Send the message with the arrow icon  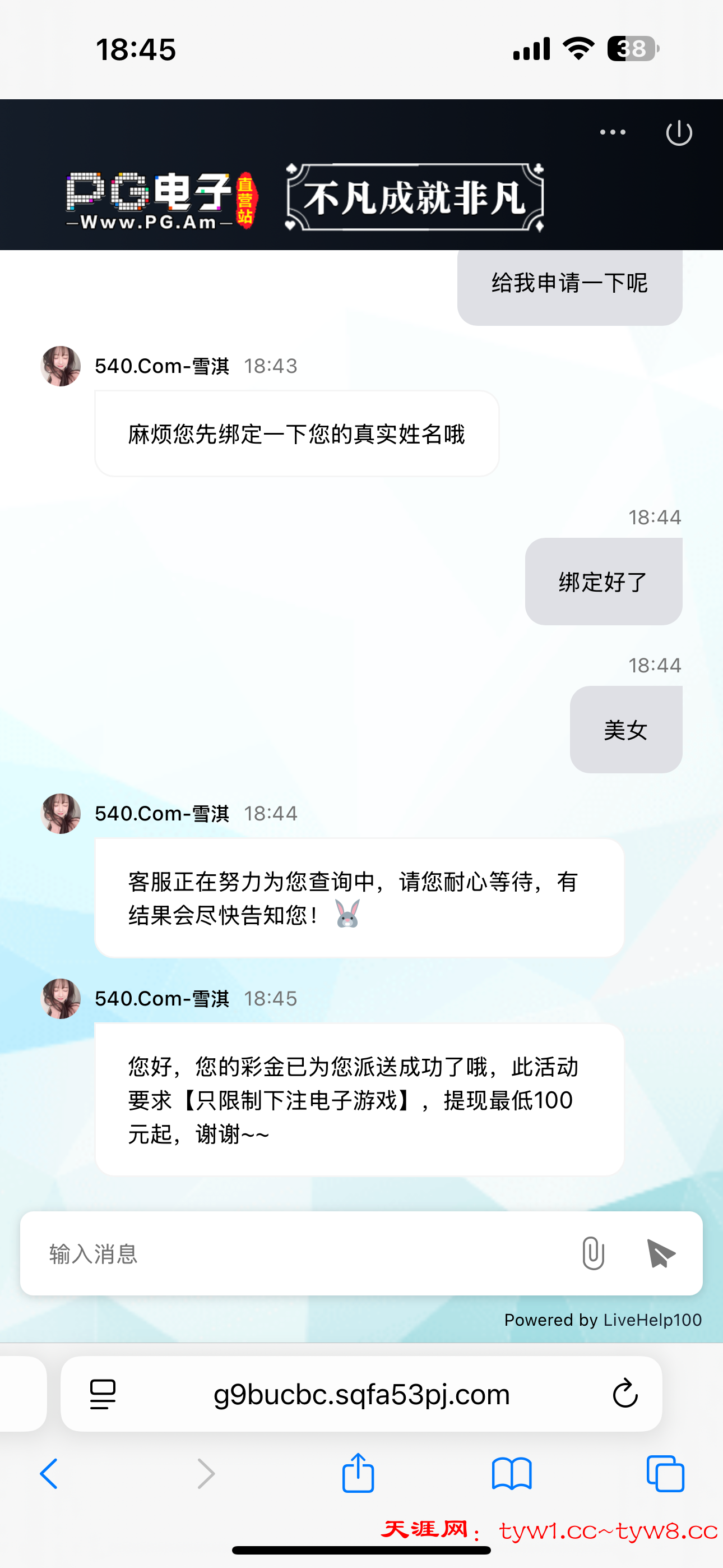point(661,1254)
